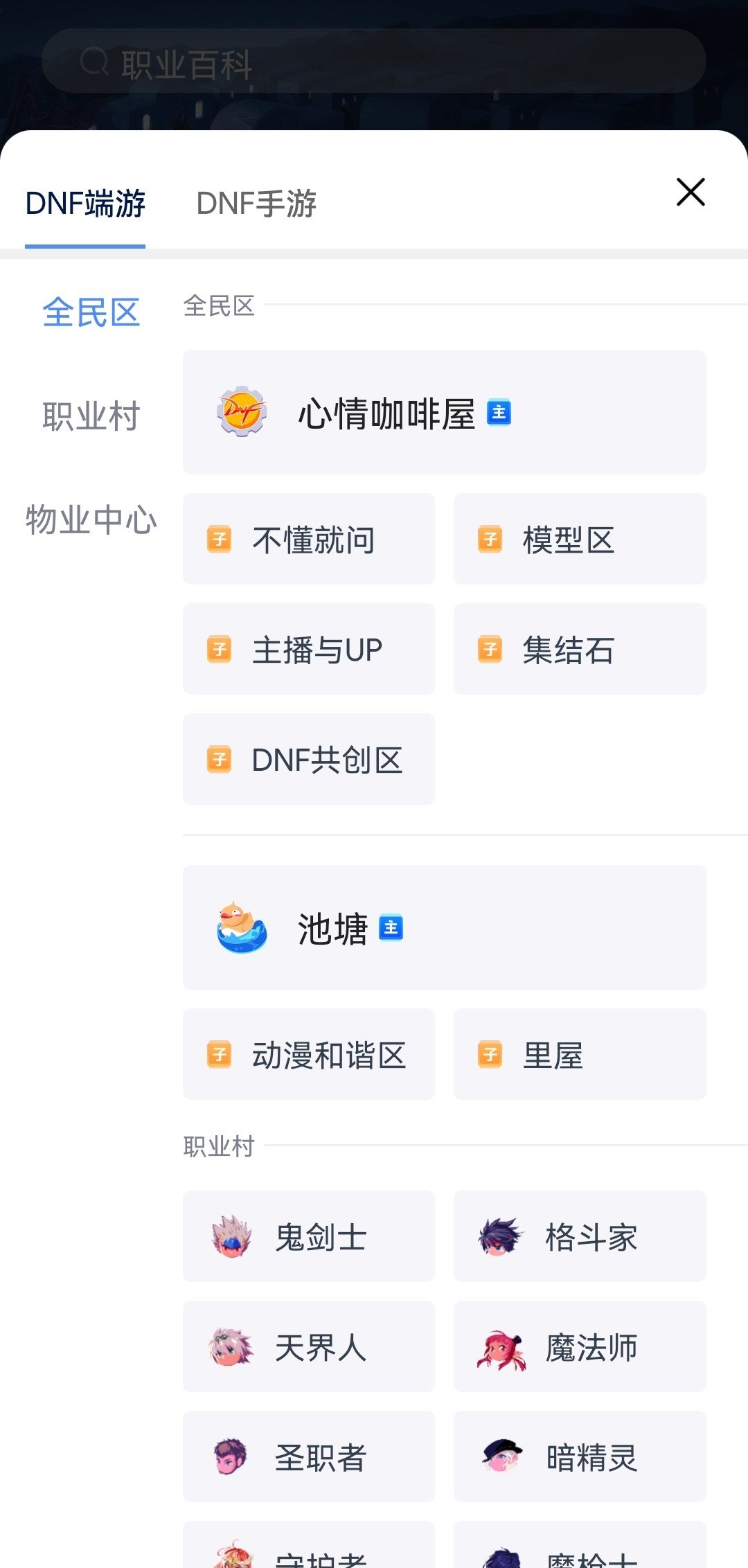Screen dimensions: 748x1568
Task: Open the 圣职者 class board
Action: 309,1456
